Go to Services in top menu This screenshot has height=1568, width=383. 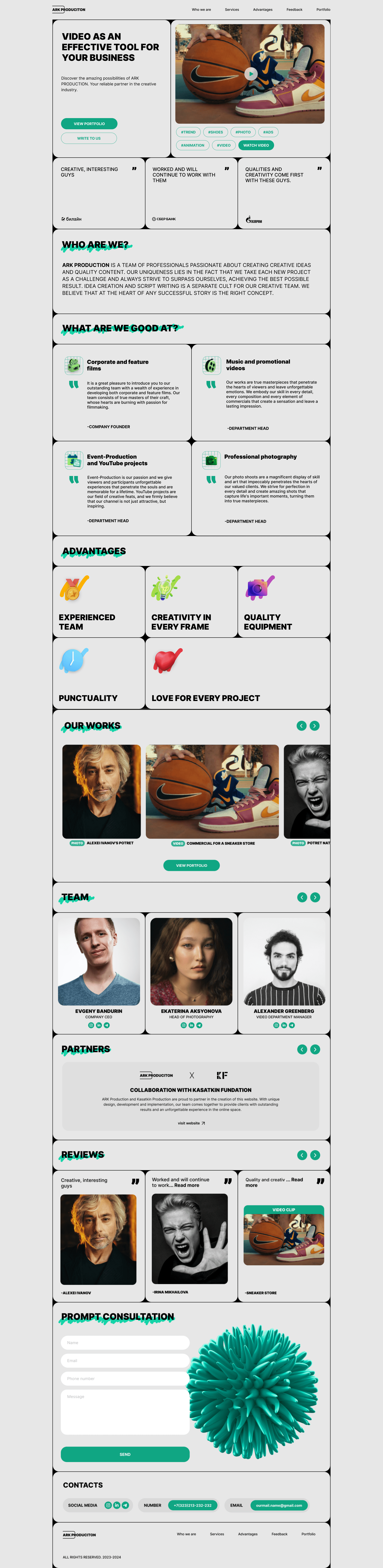coord(231,10)
